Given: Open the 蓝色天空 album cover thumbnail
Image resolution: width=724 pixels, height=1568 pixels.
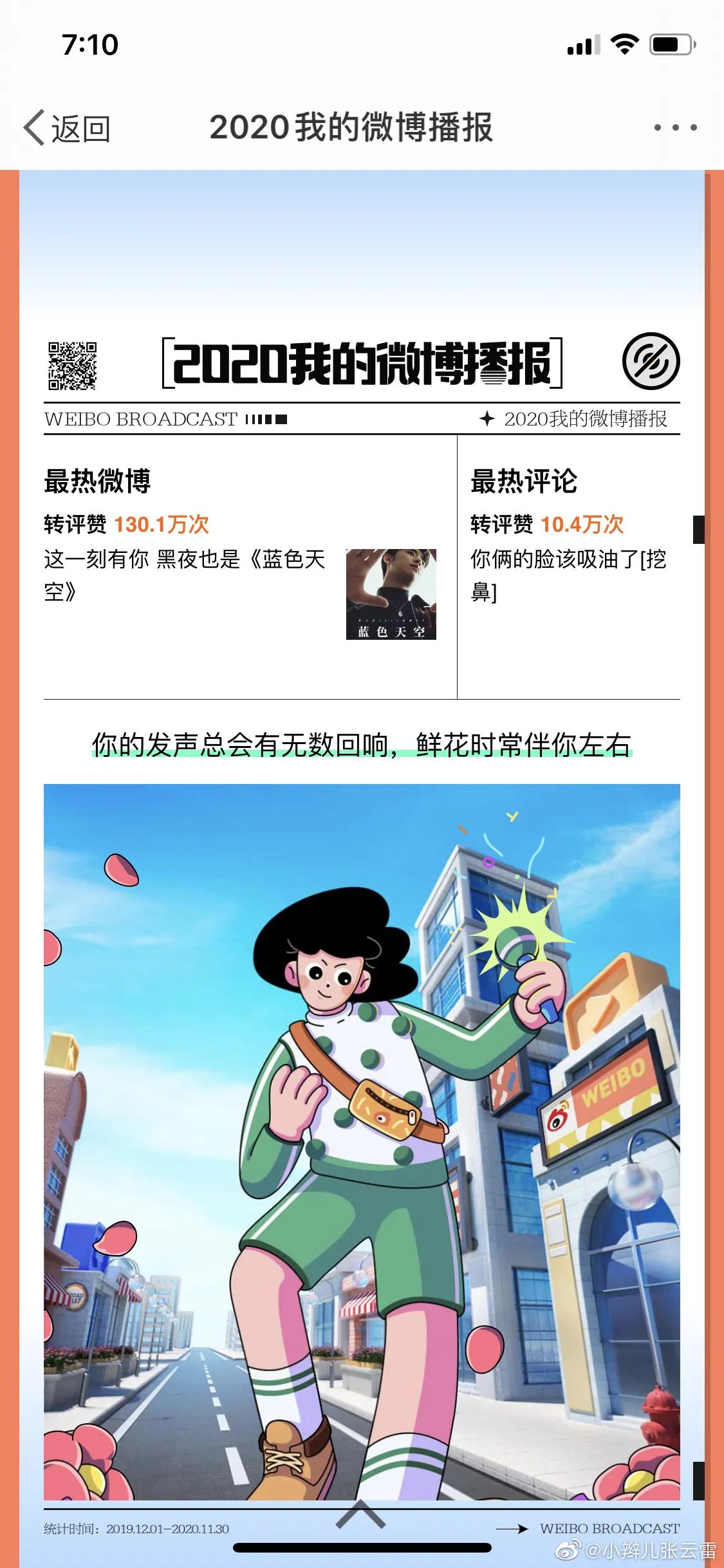Looking at the screenshot, I should point(391,595).
